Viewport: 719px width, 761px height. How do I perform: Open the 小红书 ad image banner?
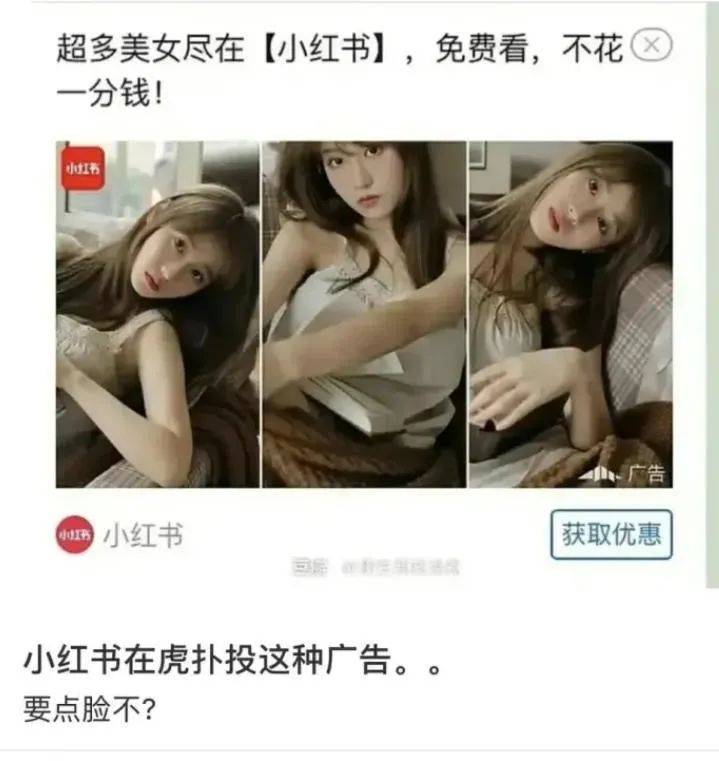363,314
